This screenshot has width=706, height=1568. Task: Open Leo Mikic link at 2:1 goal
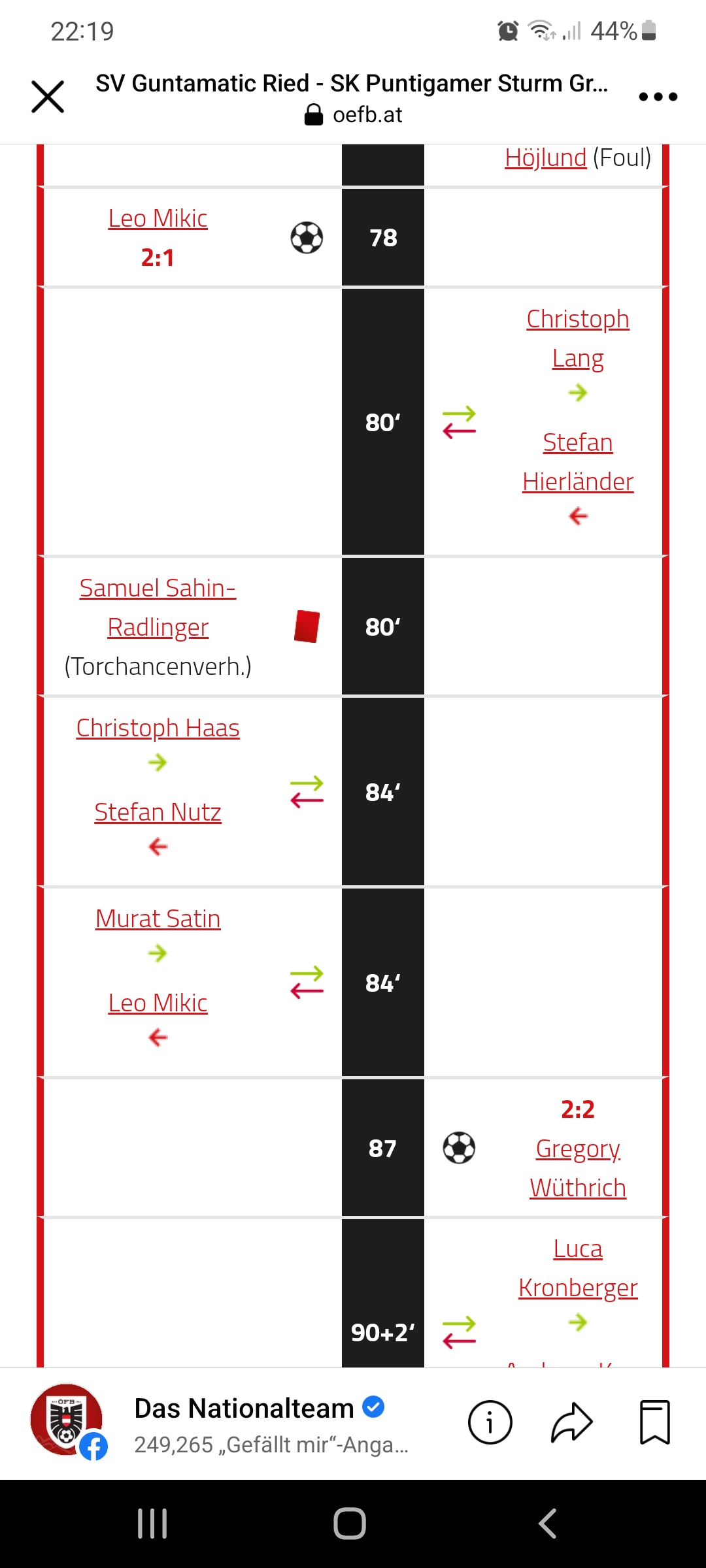point(158,218)
